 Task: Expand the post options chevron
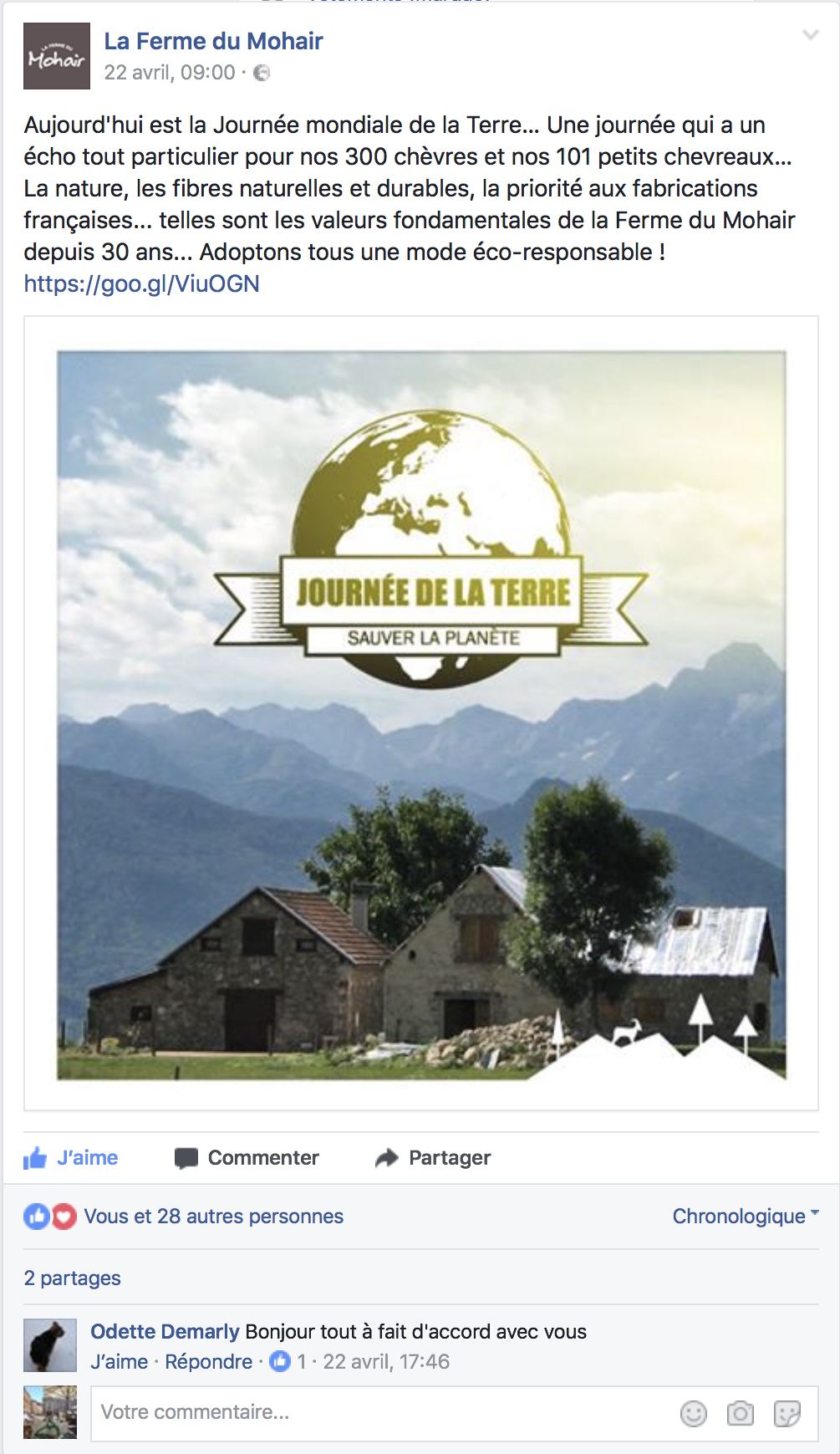810,35
